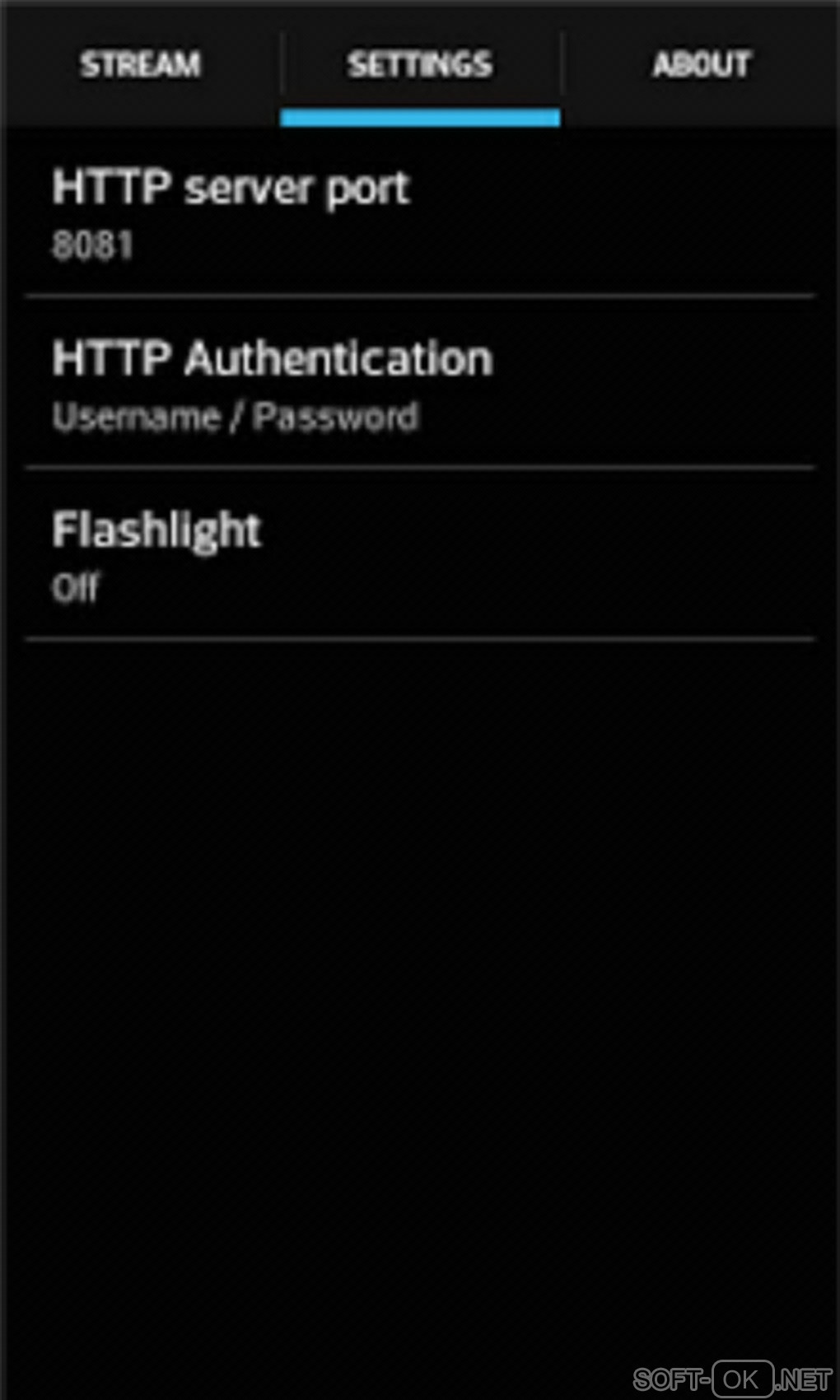Open the About tab
This screenshot has width=840, height=1400.
point(701,64)
